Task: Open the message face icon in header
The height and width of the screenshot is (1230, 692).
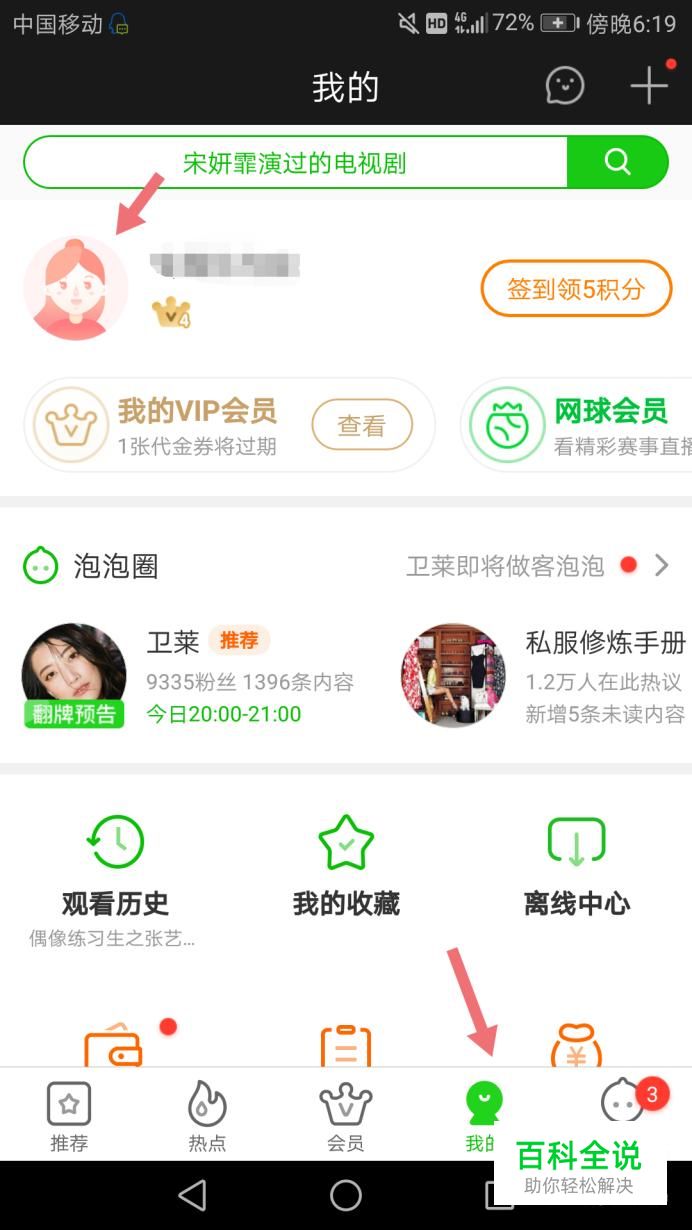Action: point(565,87)
